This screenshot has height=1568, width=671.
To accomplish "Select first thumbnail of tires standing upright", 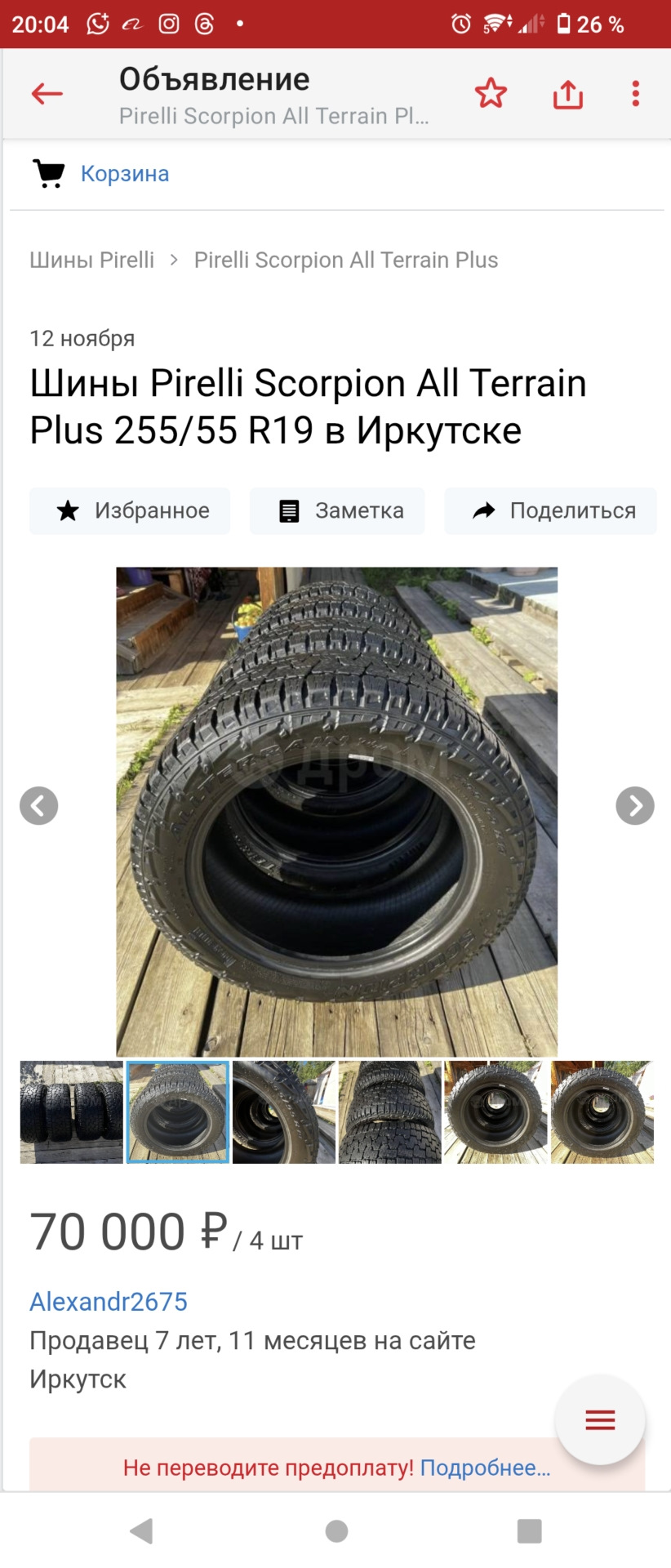I will 72,1111.
